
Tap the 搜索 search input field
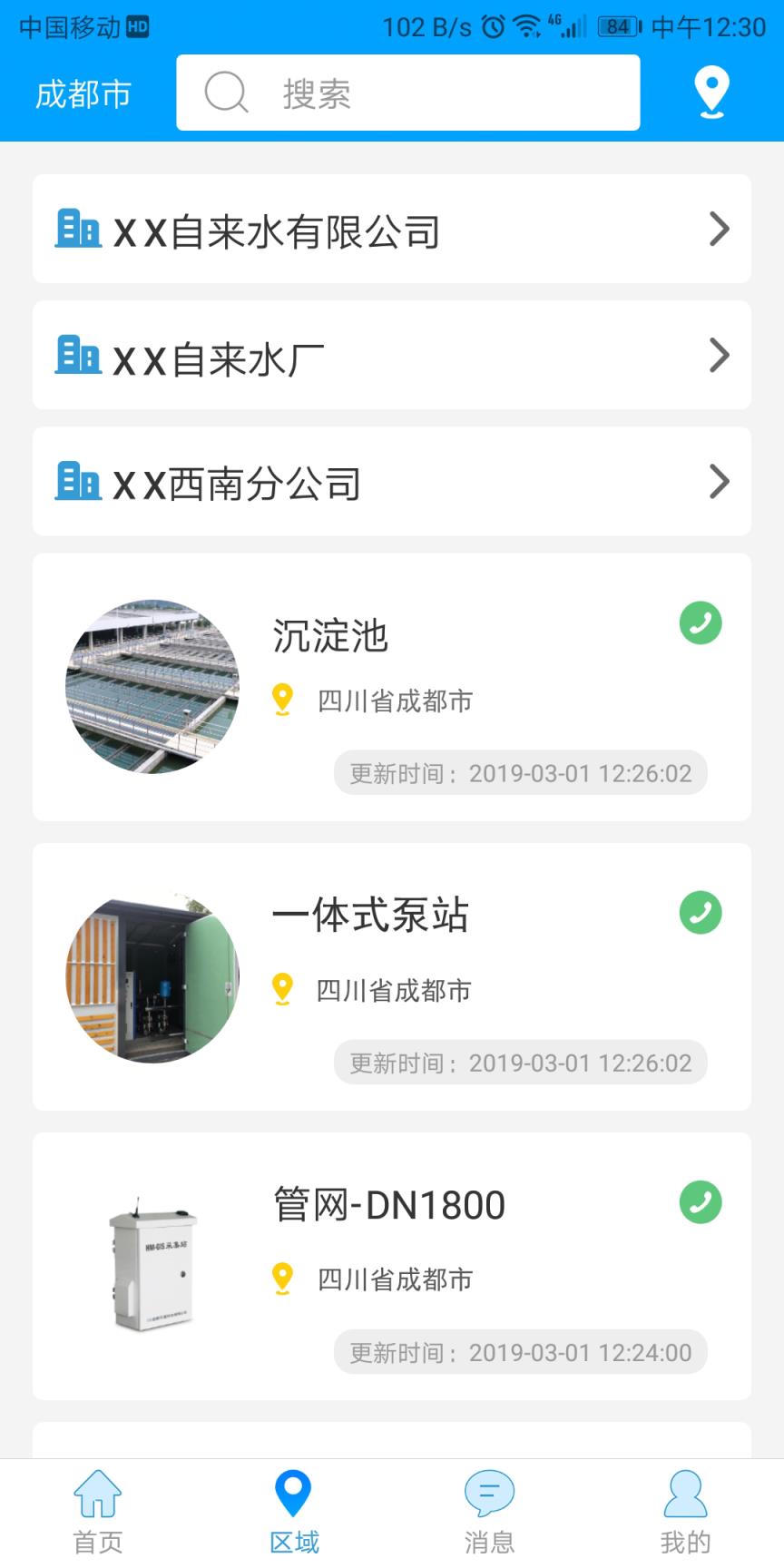pyautogui.click(x=407, y=92)
